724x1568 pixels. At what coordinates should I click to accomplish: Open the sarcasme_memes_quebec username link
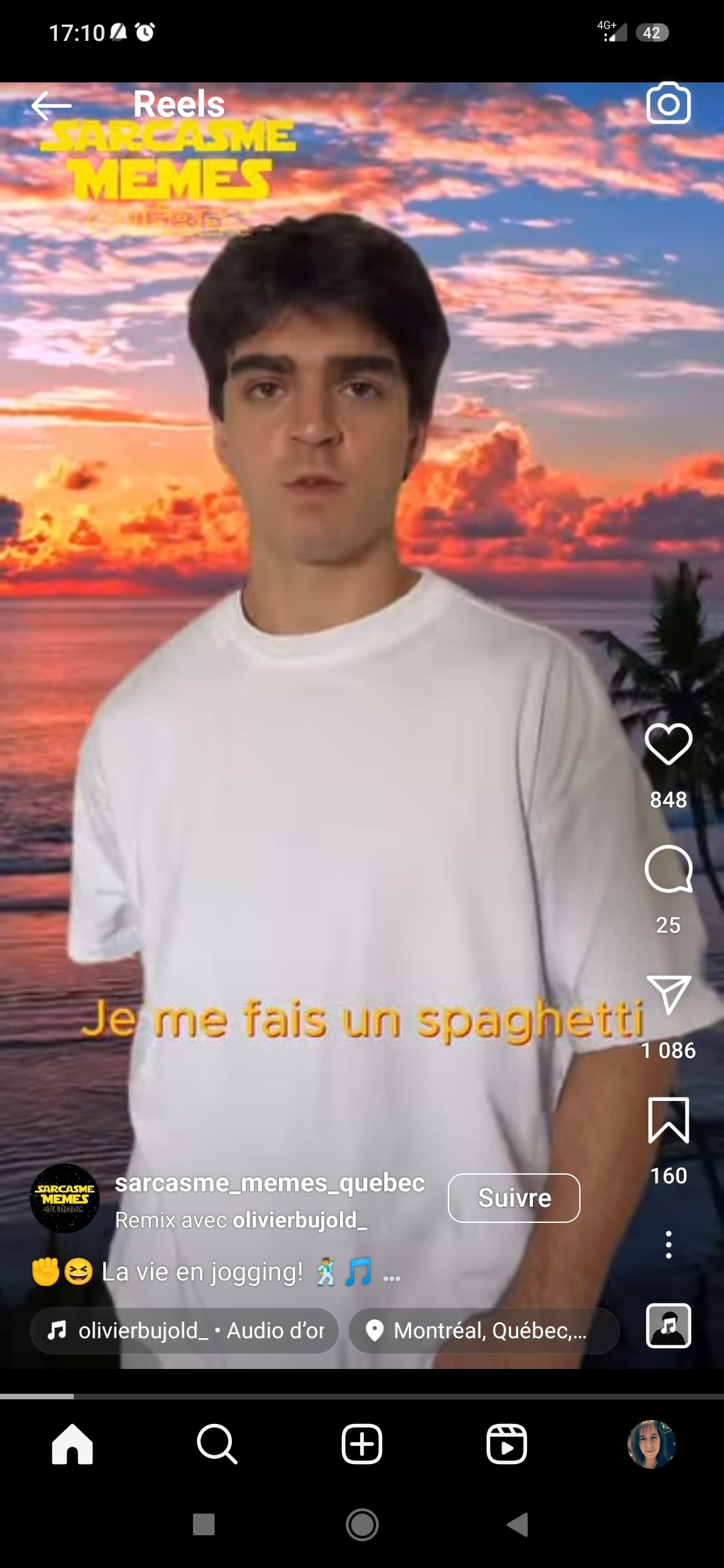click(269, 1183)
